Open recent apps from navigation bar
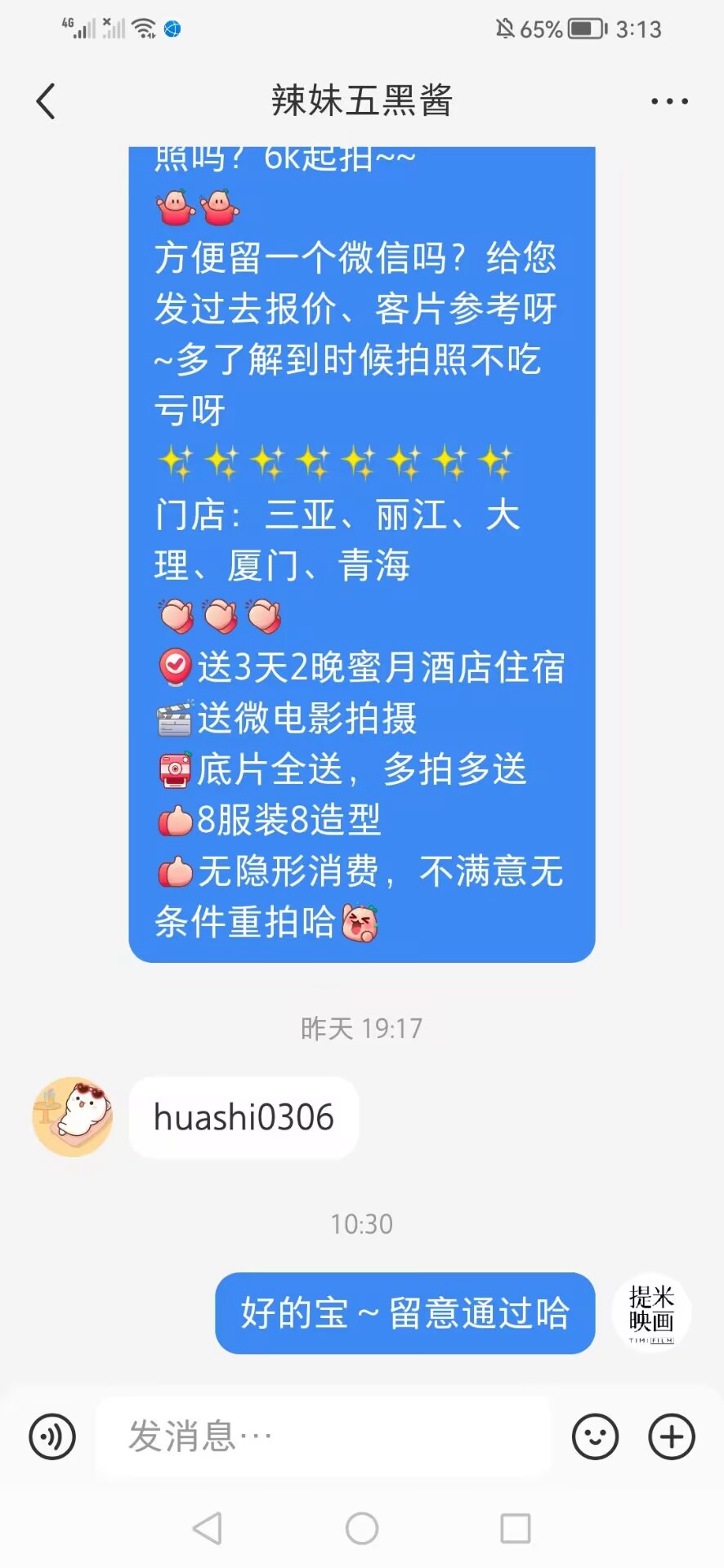This screenshot has width=724, height=1568. coord(516,1528)
